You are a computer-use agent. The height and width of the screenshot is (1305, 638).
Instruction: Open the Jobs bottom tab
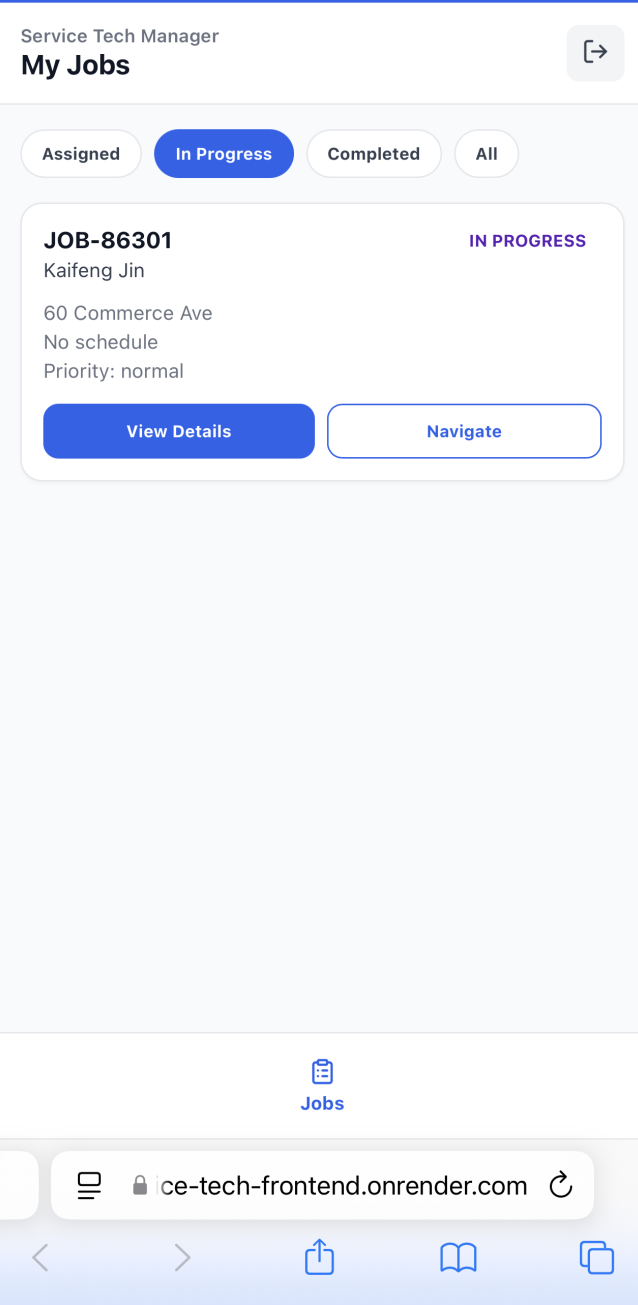click(322, 1085)
